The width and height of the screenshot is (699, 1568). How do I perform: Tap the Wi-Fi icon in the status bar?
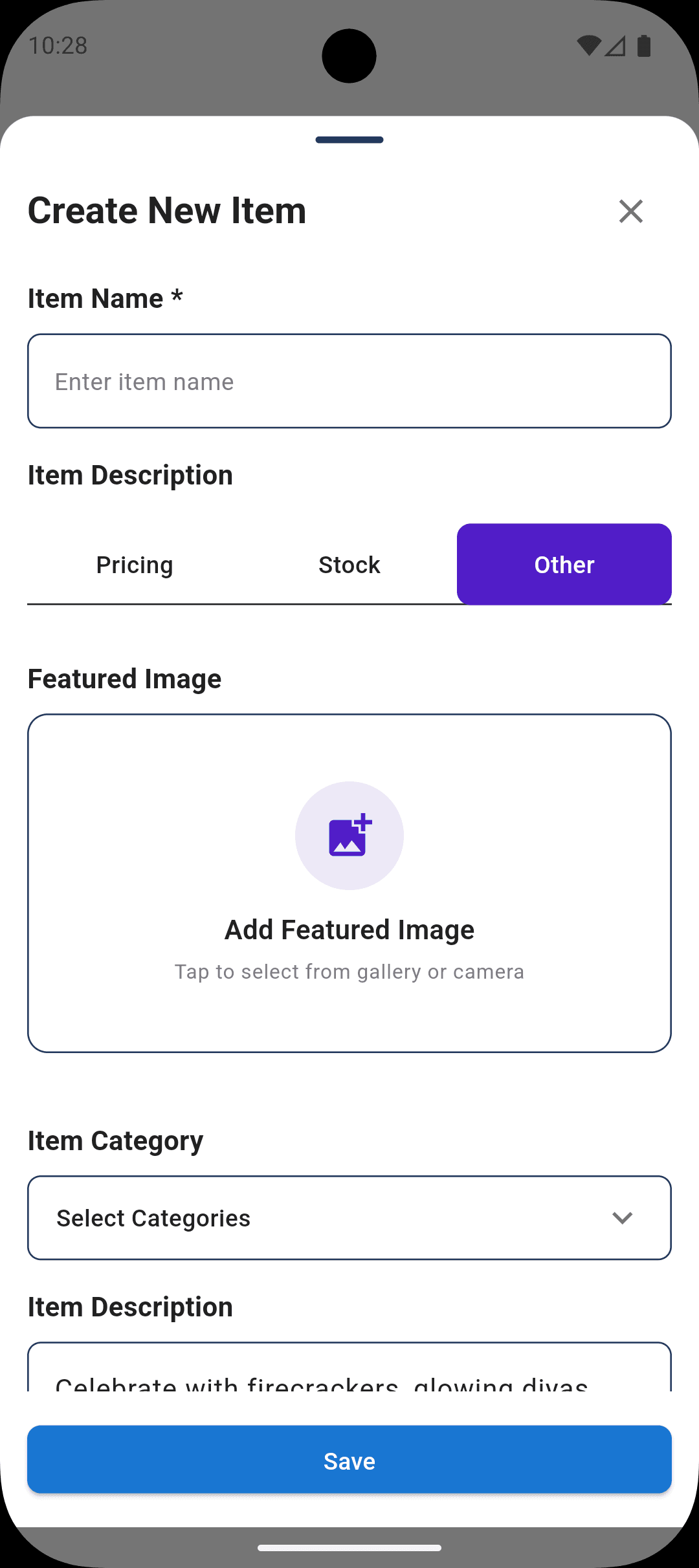point(588,44)
